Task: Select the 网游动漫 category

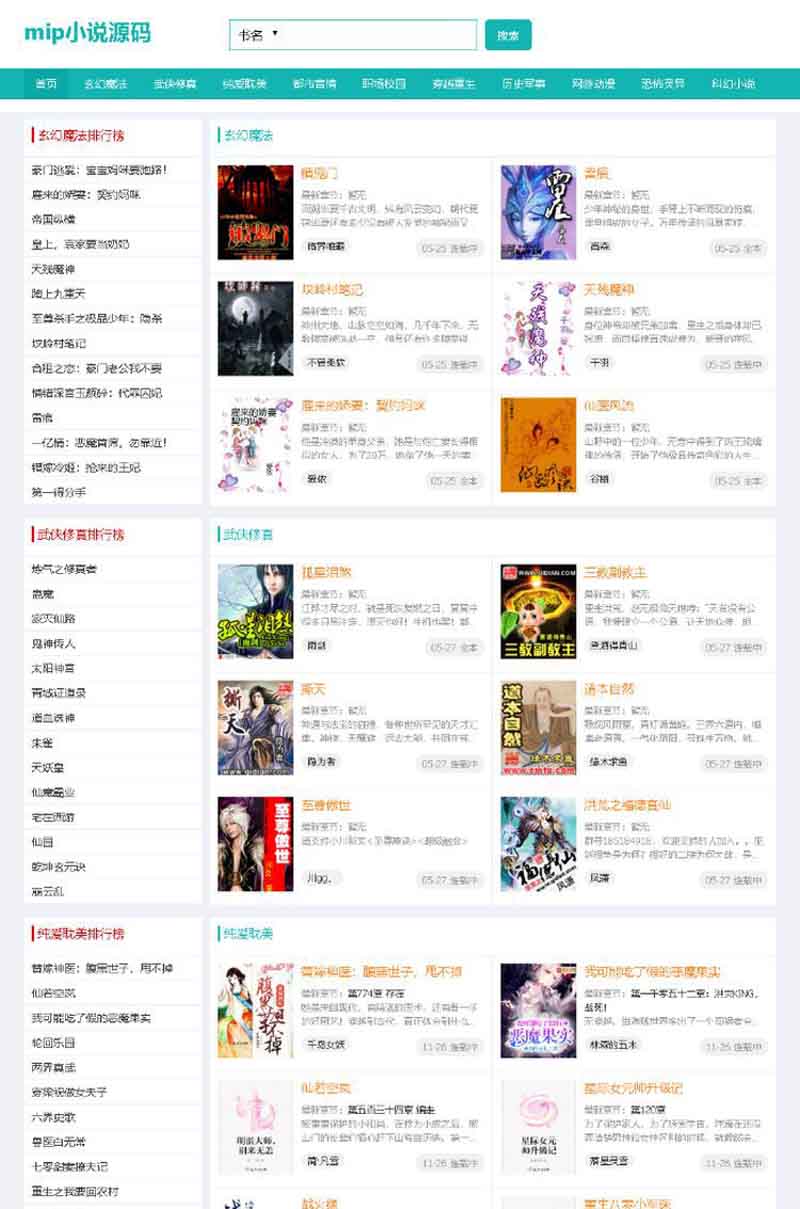Action: 593,84
